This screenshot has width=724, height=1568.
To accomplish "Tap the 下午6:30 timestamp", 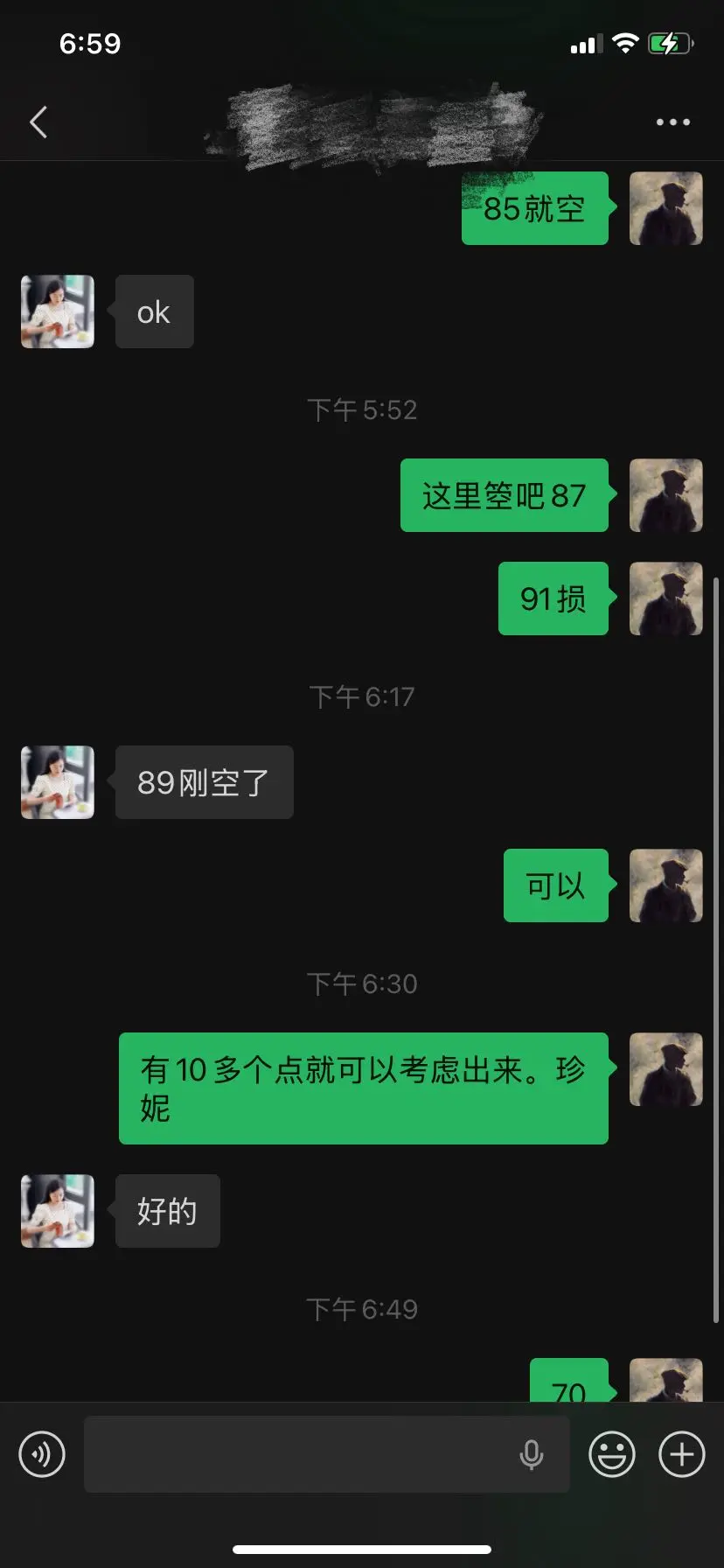I will pyautogui.click(x=362, y=983).
